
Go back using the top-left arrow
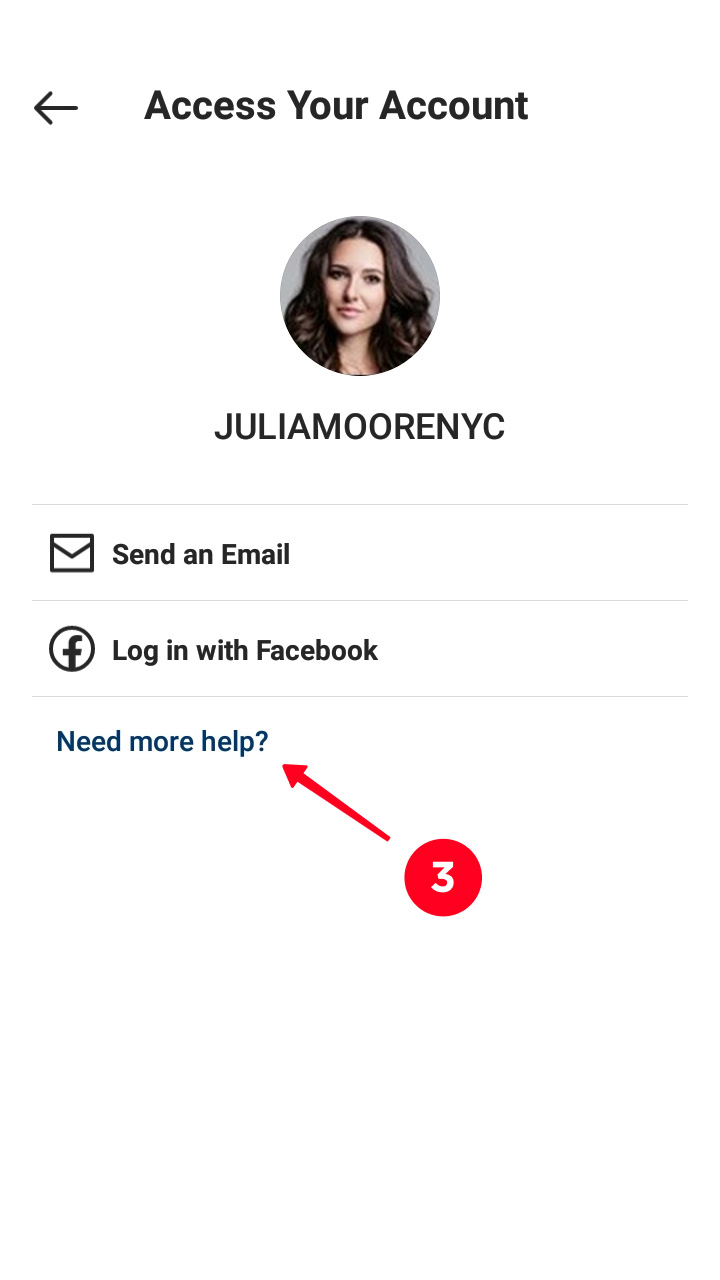point(56,107)
